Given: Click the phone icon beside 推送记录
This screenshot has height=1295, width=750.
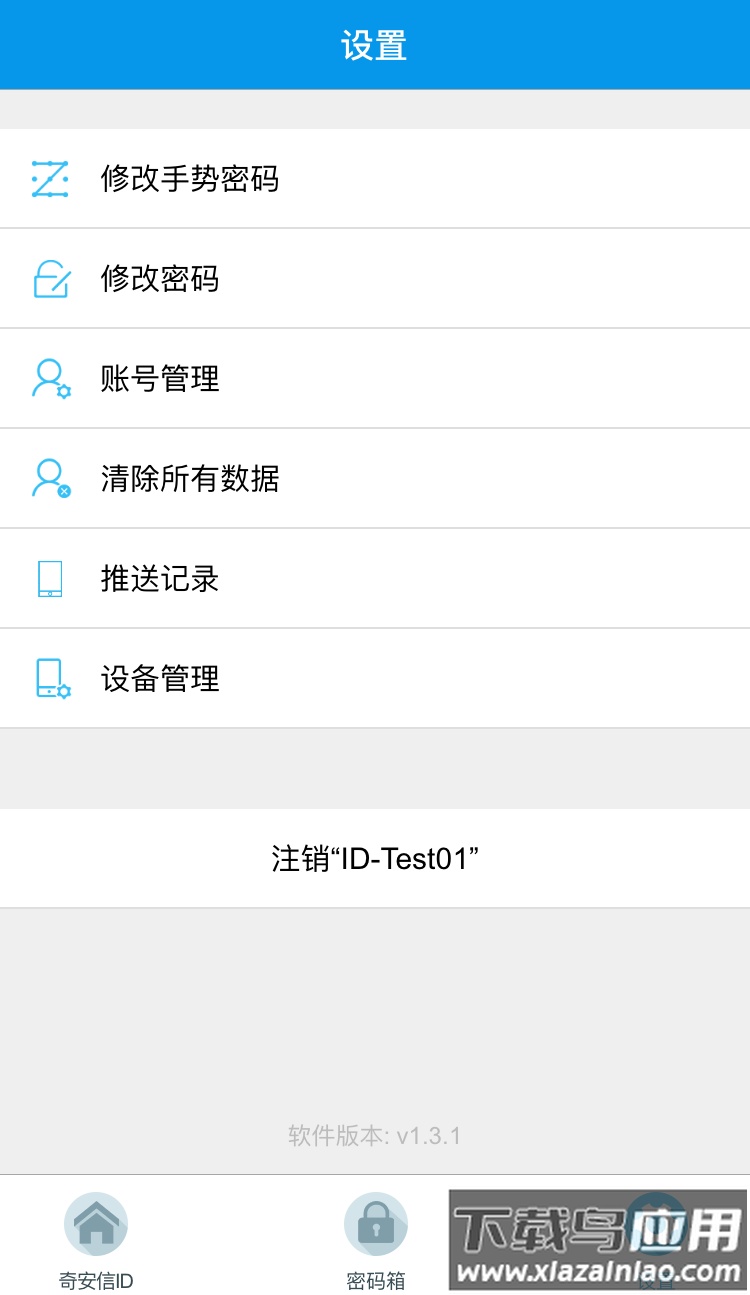Looking at the screenshot, I should (x=50, y=578).
